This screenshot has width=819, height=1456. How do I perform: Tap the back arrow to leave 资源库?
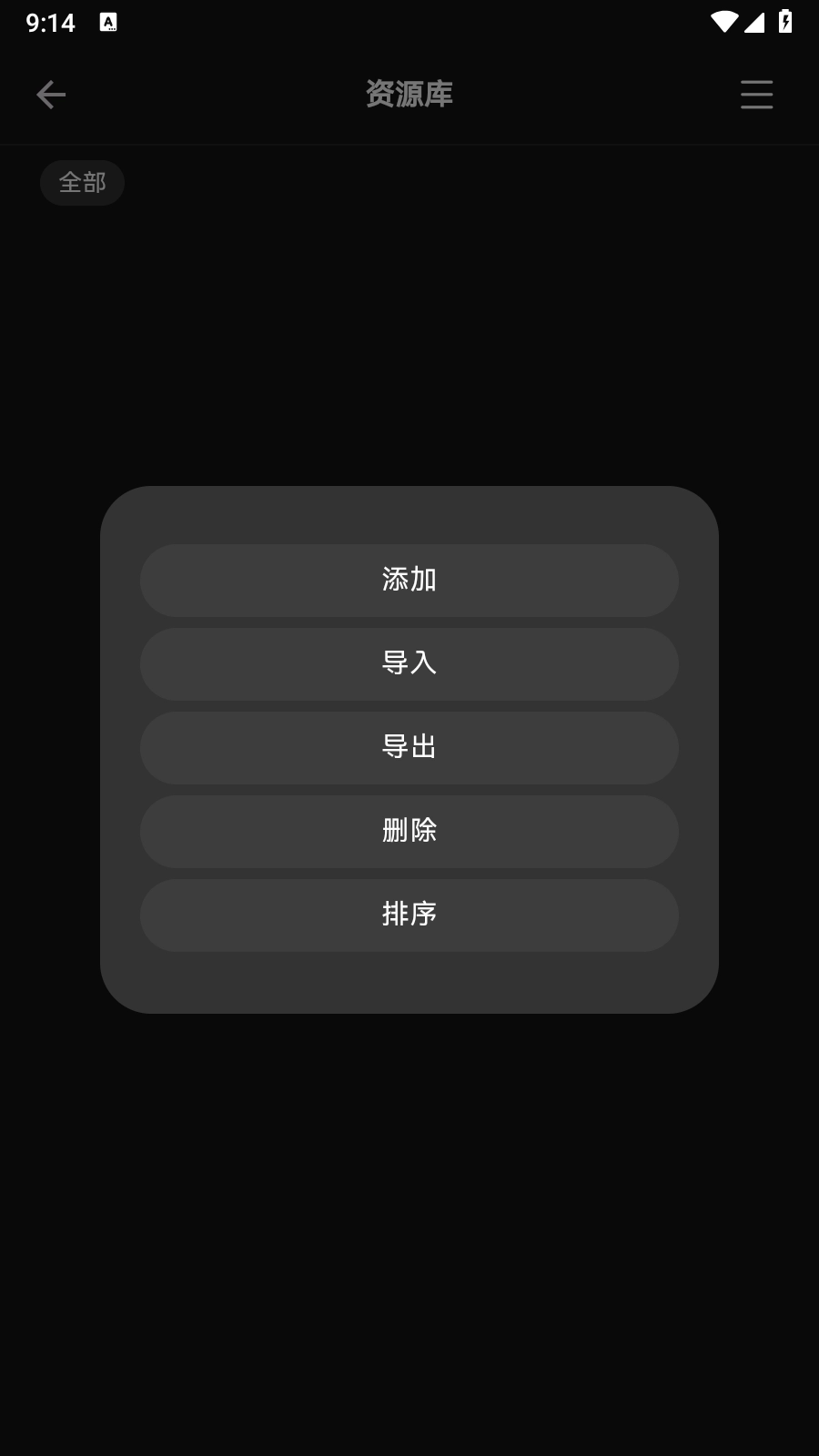pos(51,95)
